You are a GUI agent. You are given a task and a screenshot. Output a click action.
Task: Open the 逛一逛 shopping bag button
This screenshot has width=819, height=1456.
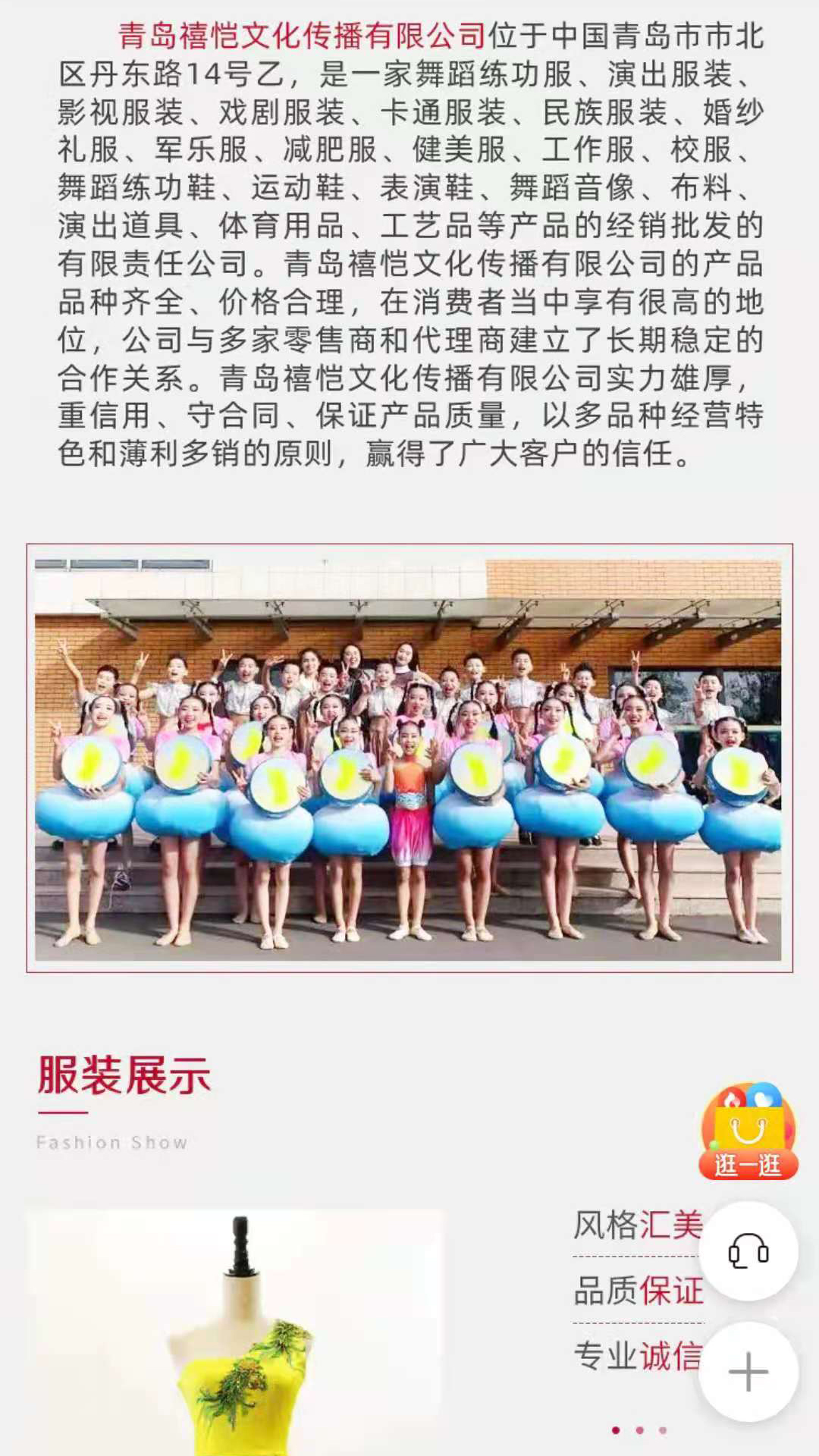coord(748,1131)
